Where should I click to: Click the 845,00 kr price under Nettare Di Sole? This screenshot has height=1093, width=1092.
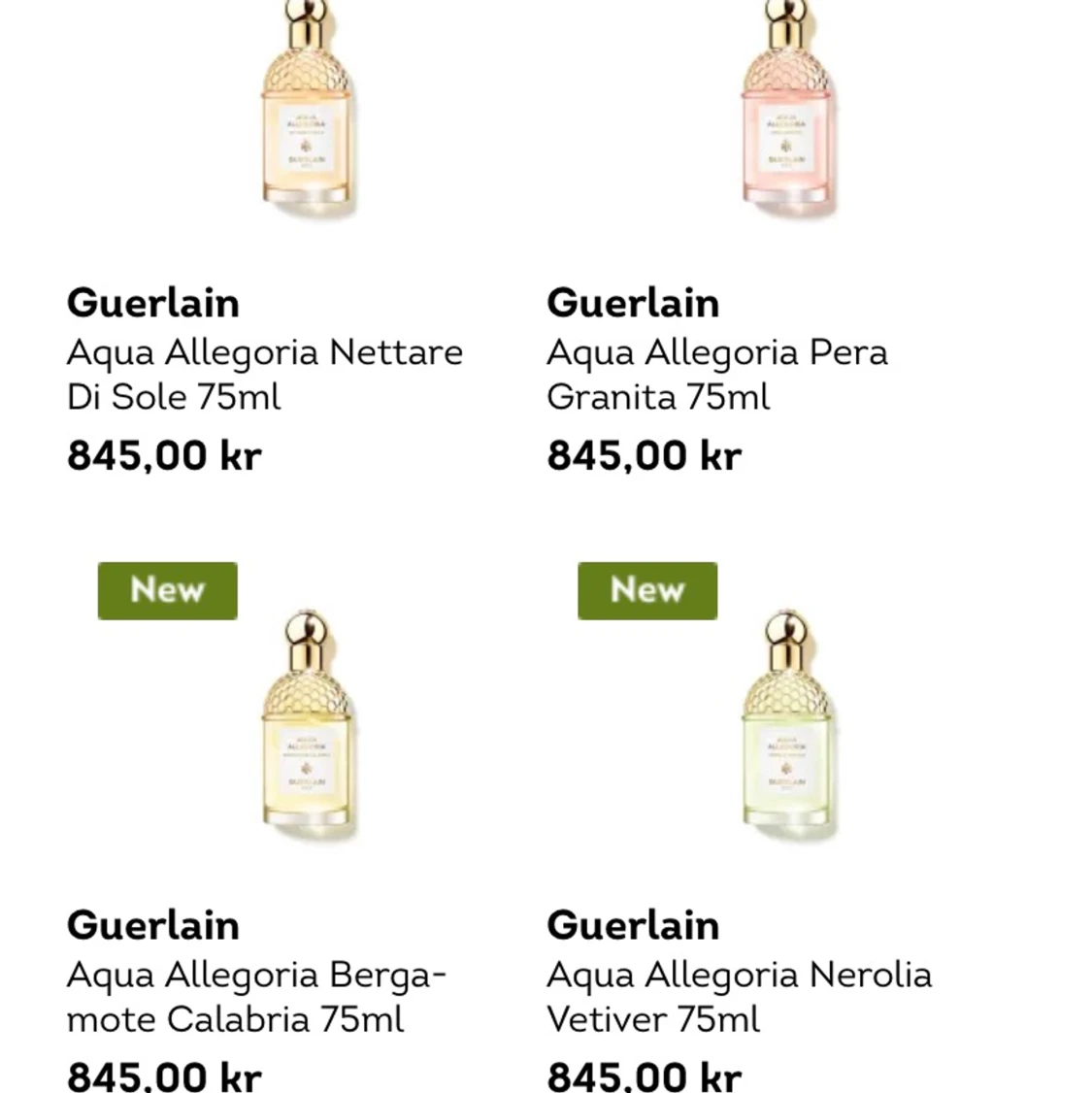pyautogui.click(x=163, y=455)
